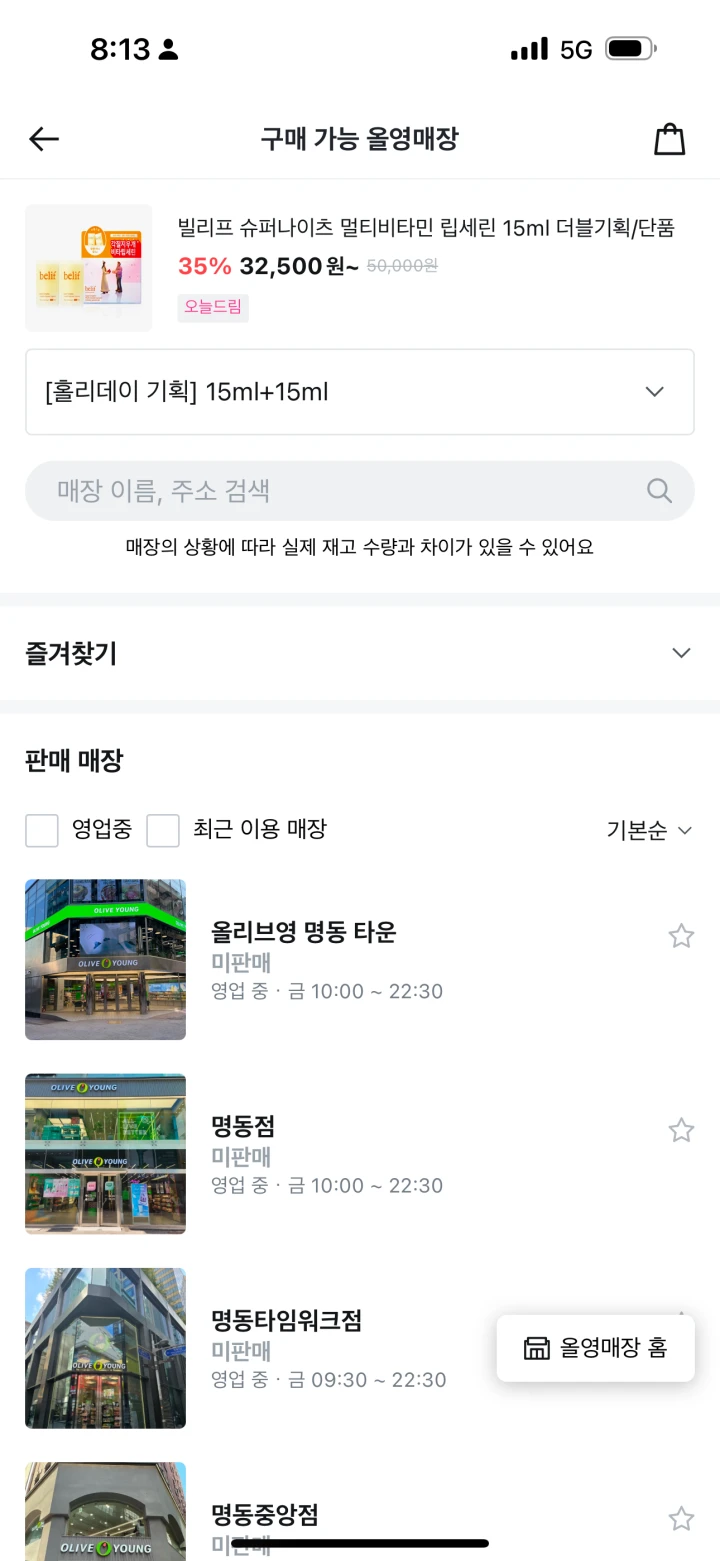The image size is (720, 1561).
Task: Select the 구매 가능 올영매장 title
Action: pos(359,139)
